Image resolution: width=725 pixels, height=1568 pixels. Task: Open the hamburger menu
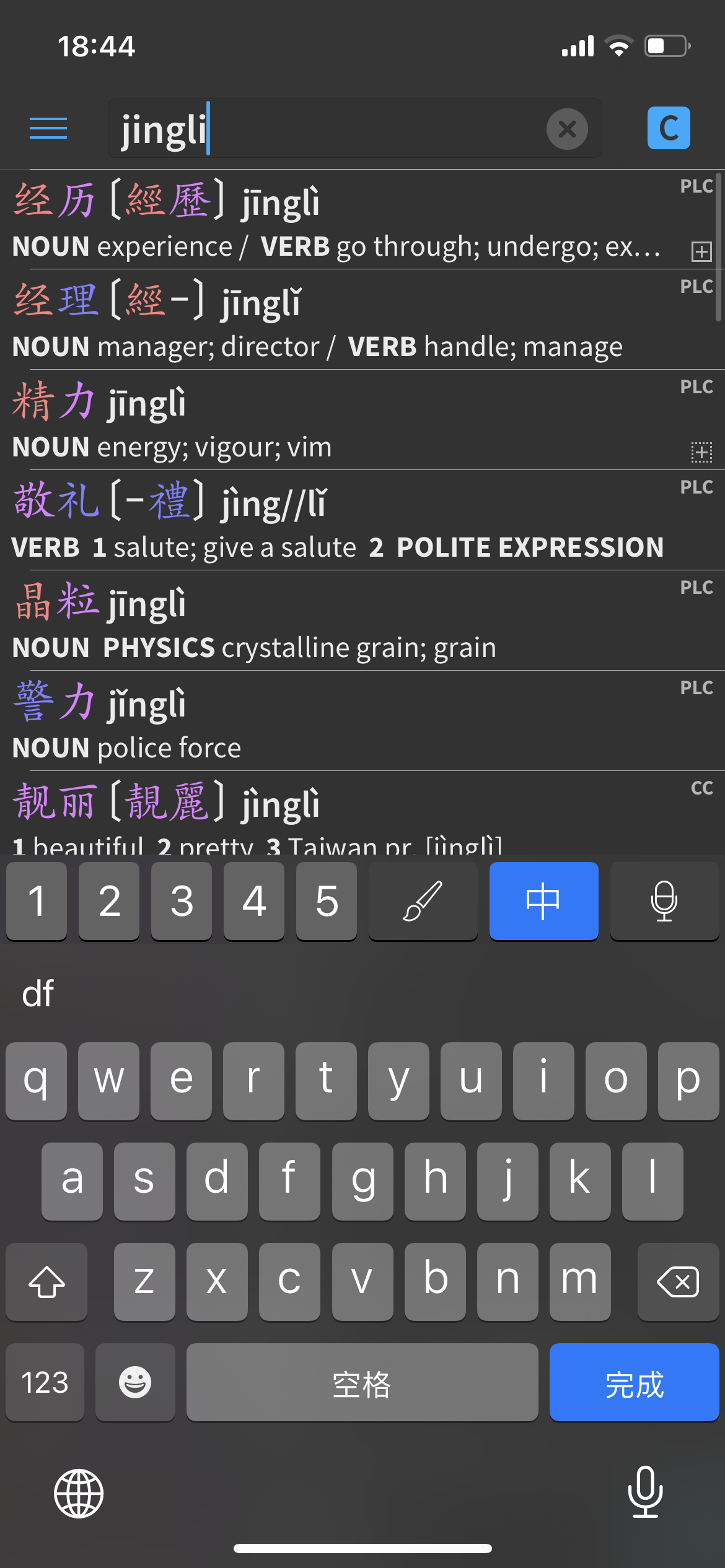point(48,128)
